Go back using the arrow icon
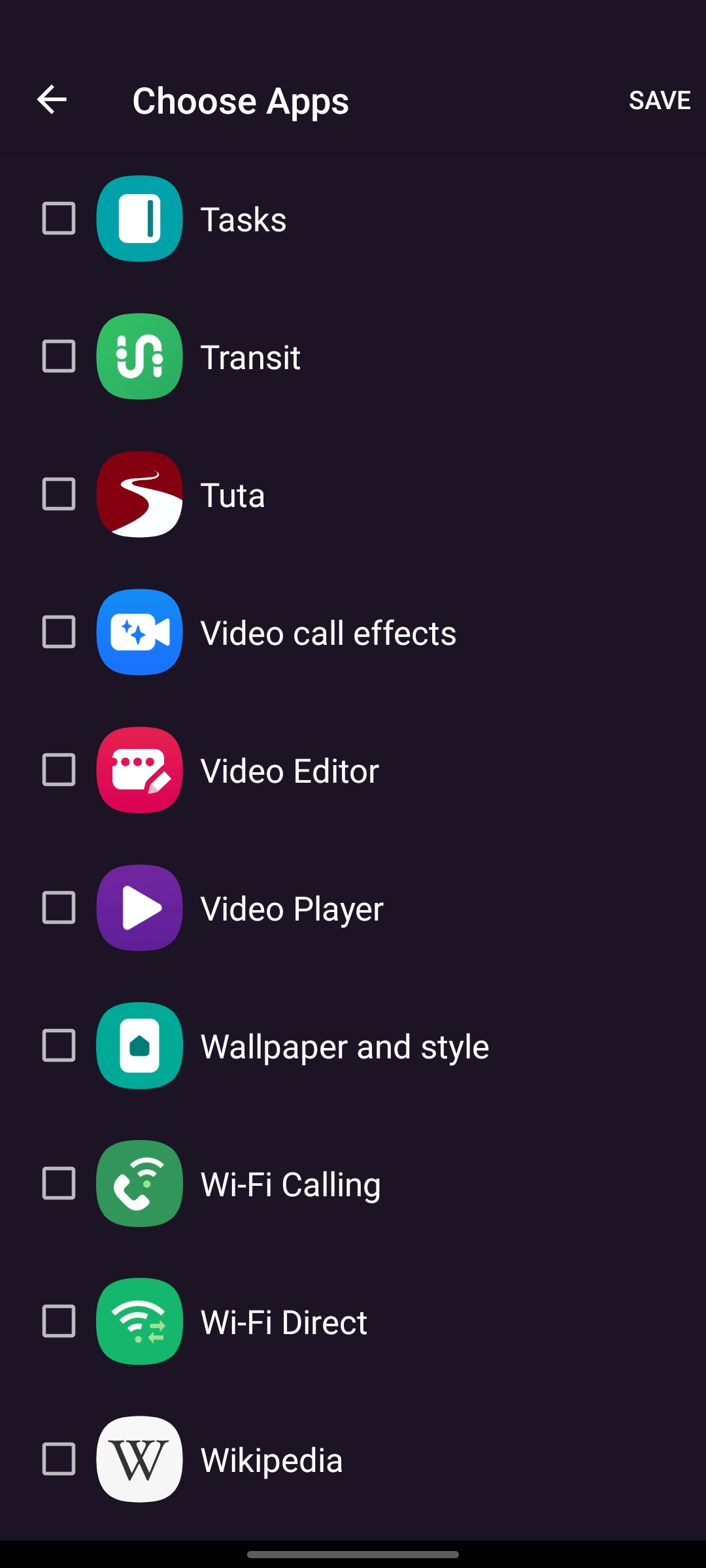This screenshot has height=1568, width=706. click(x=52, y=100)
